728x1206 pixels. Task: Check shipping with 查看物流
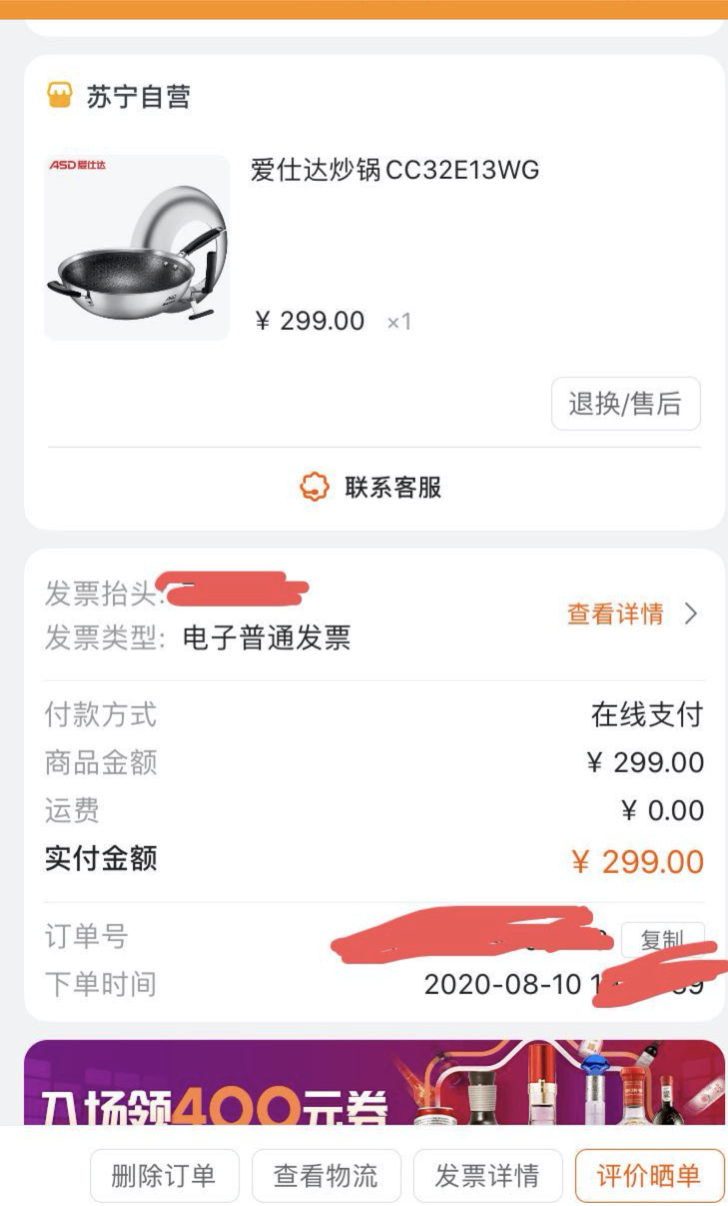click(326, 1176)
